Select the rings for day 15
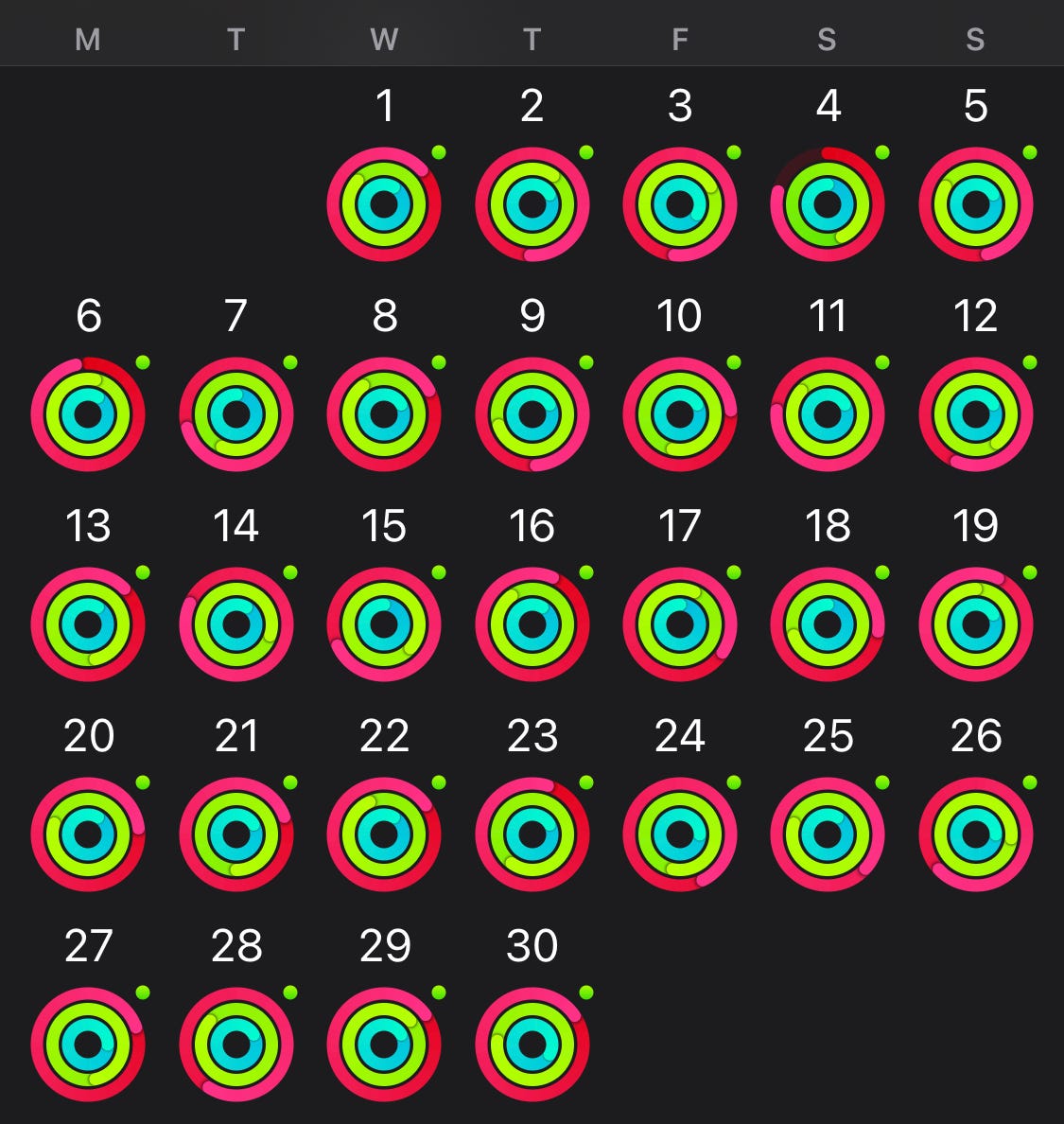Image resolution: width=1064 pixels, height=1124 pixels. click(x=384, y=624)
